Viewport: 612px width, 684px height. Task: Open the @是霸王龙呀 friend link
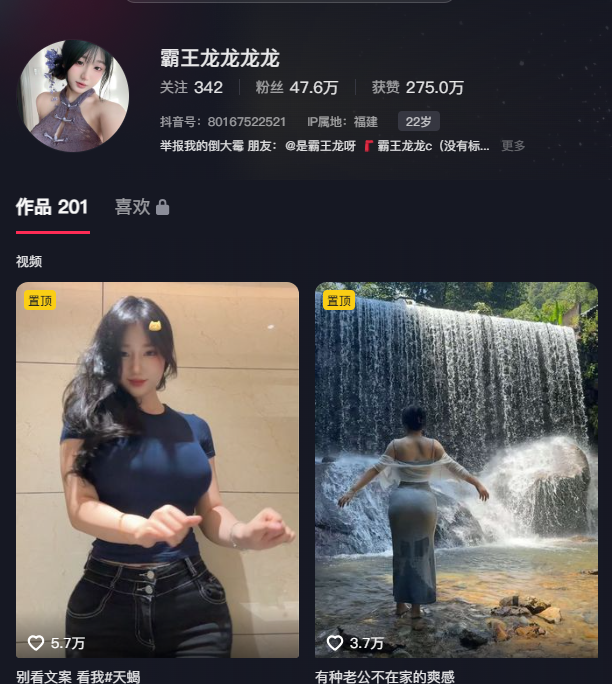[320, 146]
